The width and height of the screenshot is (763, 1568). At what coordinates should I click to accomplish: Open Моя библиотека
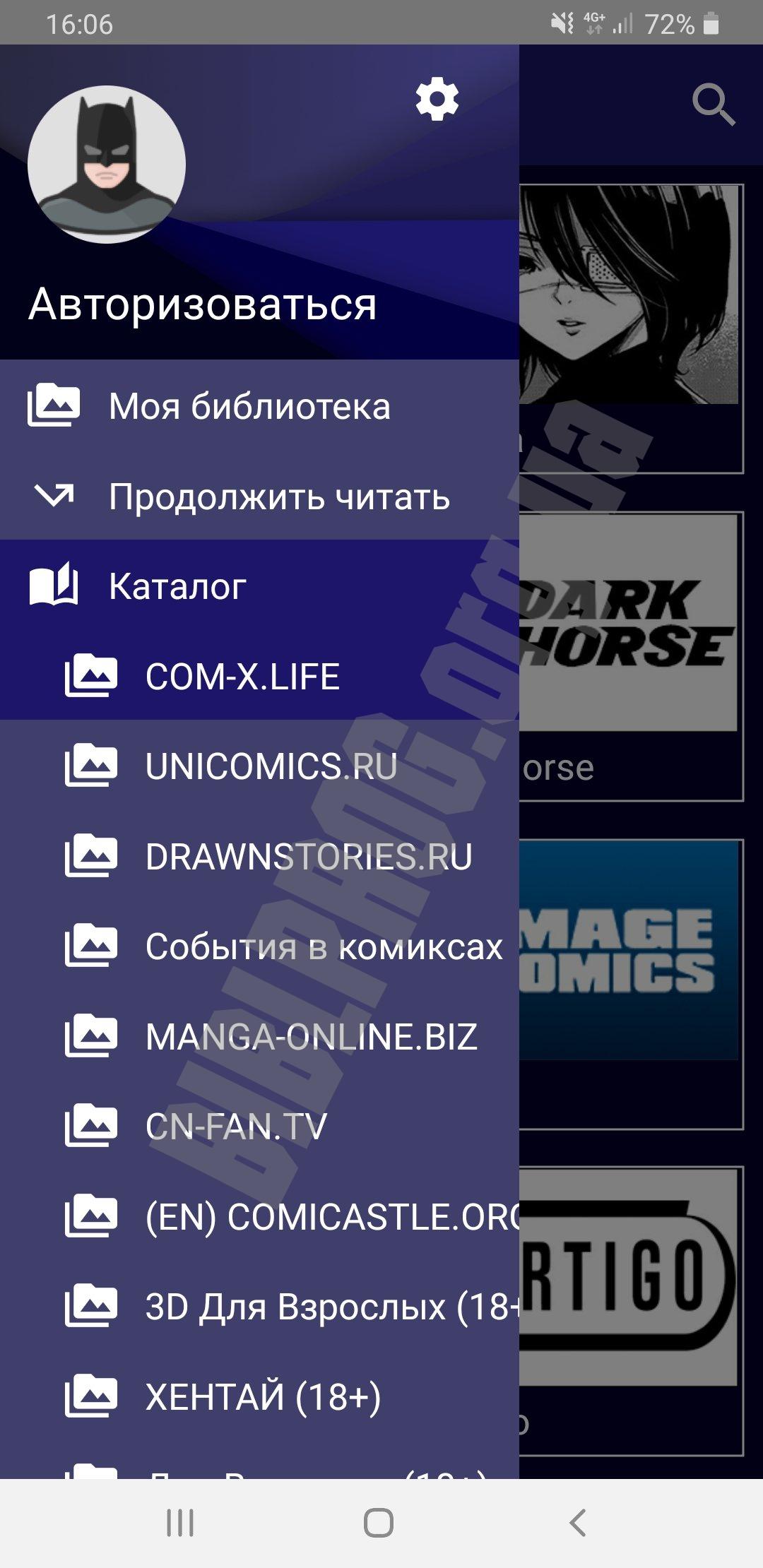pos(249,407)
